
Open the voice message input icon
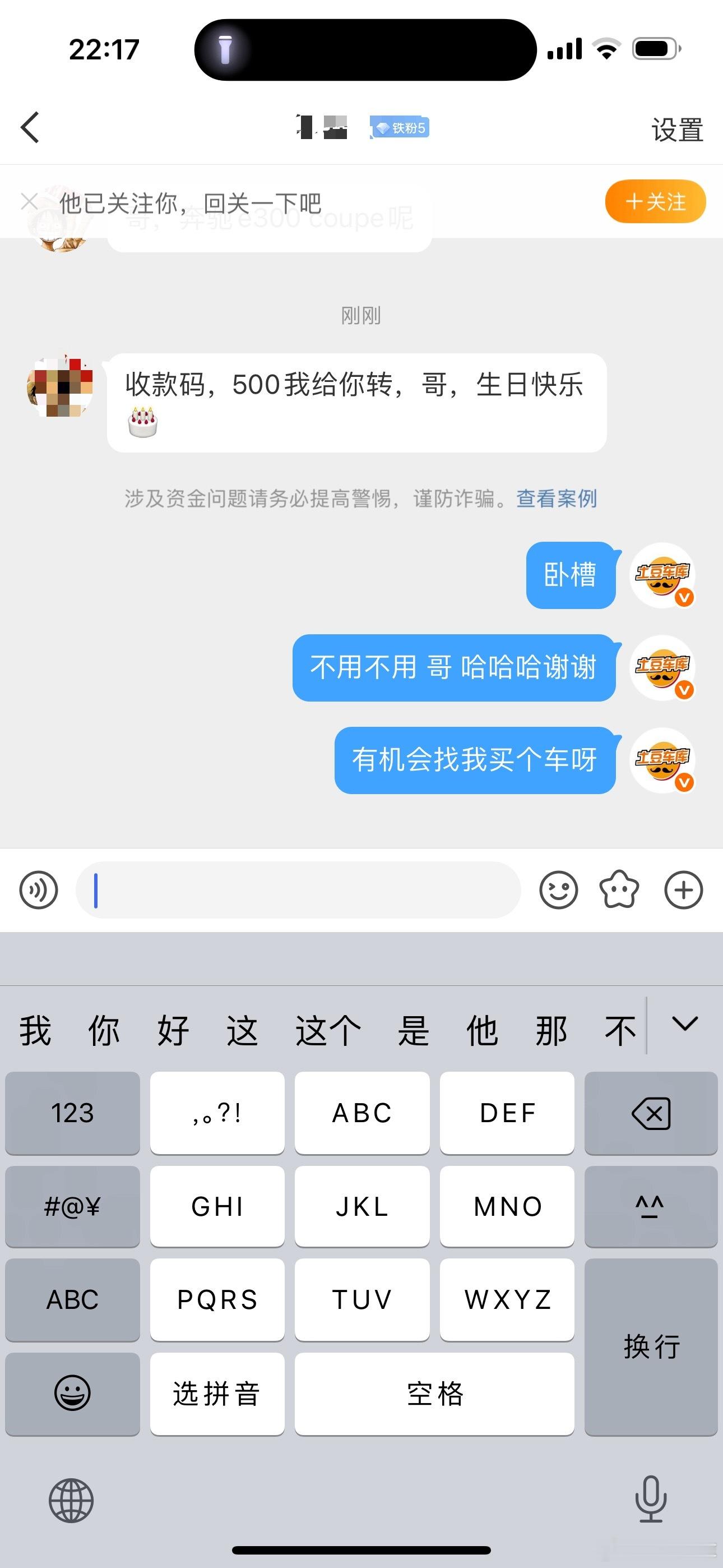(38, 889)
